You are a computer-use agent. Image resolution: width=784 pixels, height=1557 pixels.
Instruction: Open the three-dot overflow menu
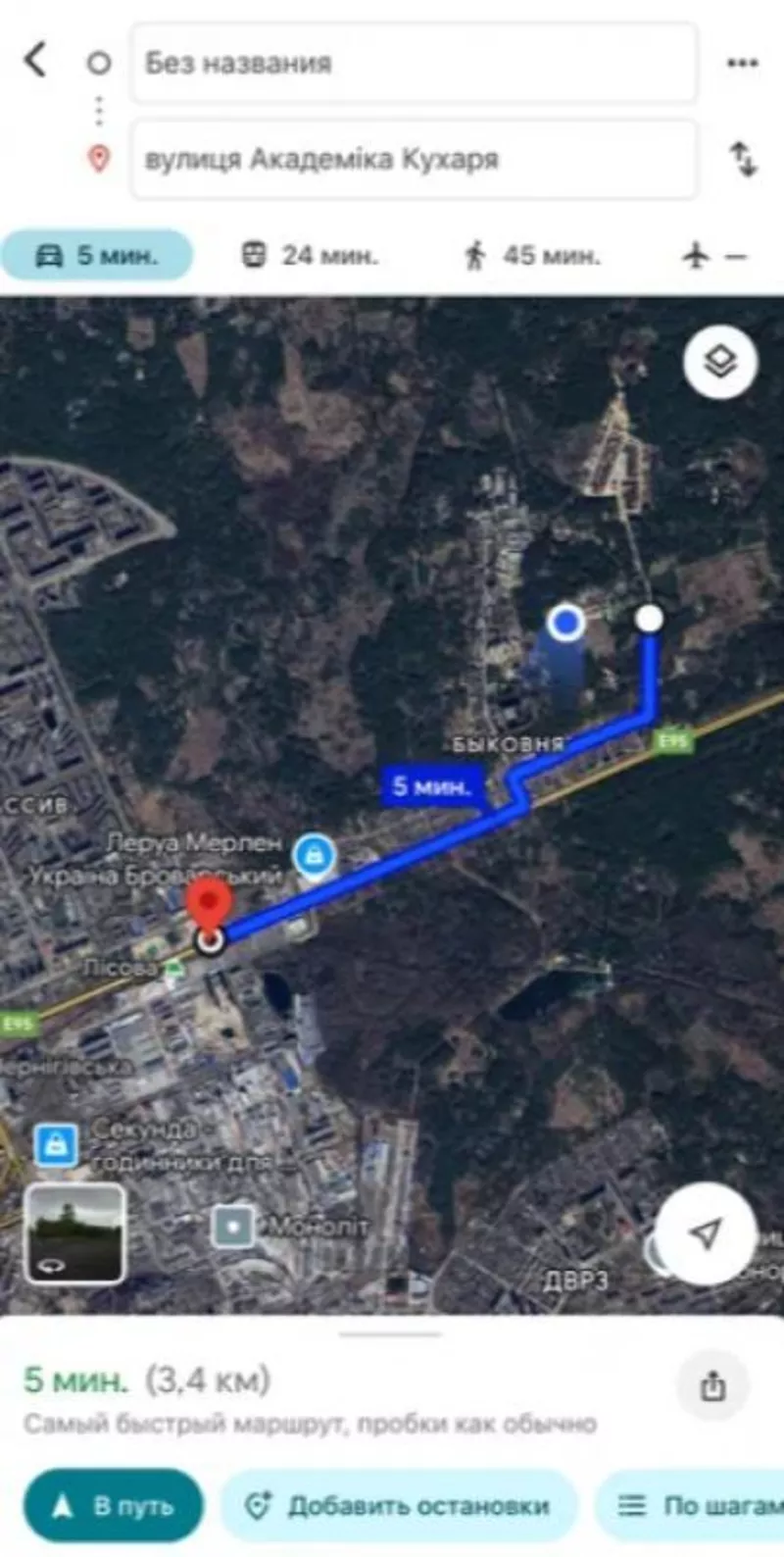point(742,64)
